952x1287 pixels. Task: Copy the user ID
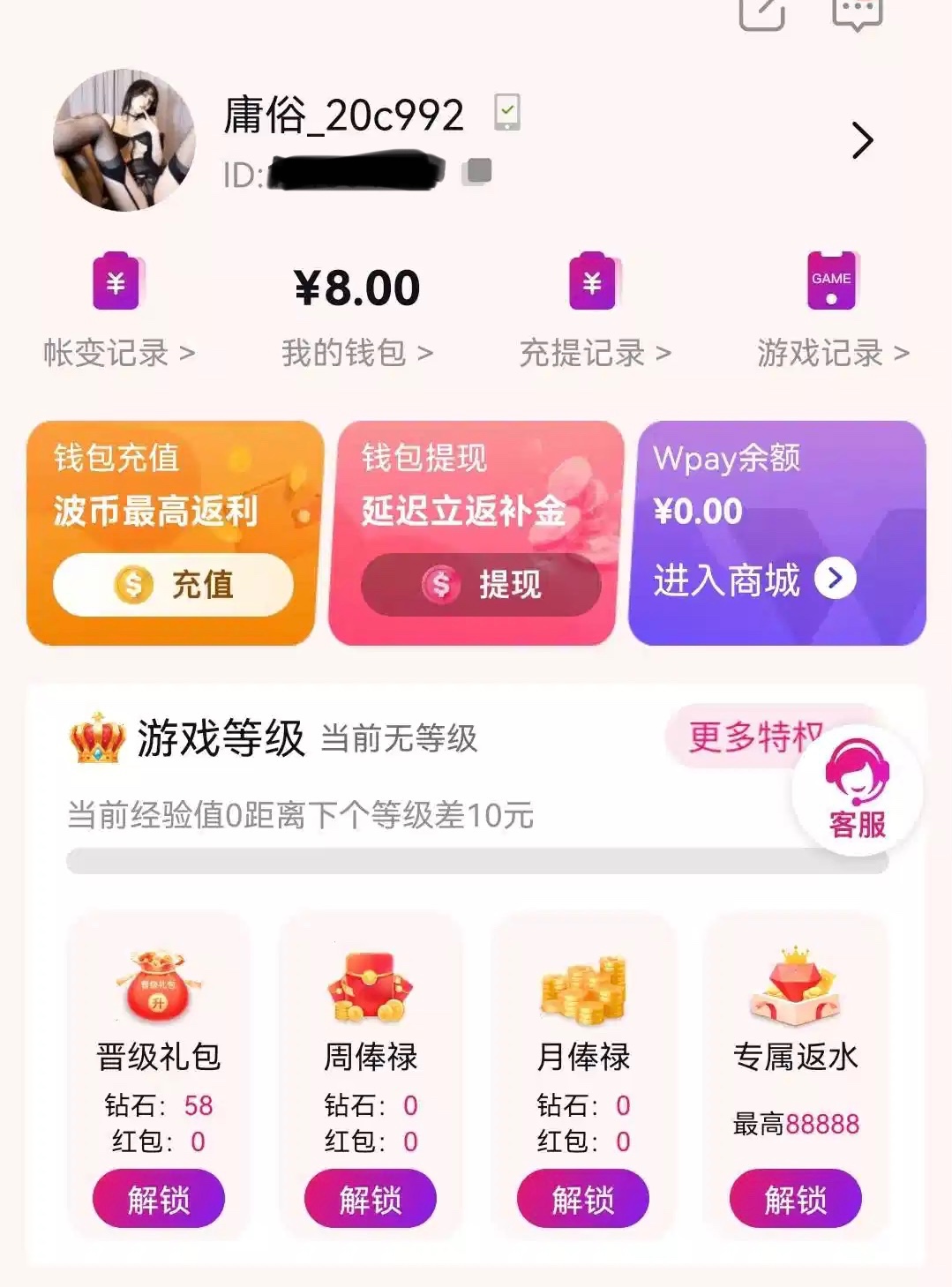click(x=478, y=170)
